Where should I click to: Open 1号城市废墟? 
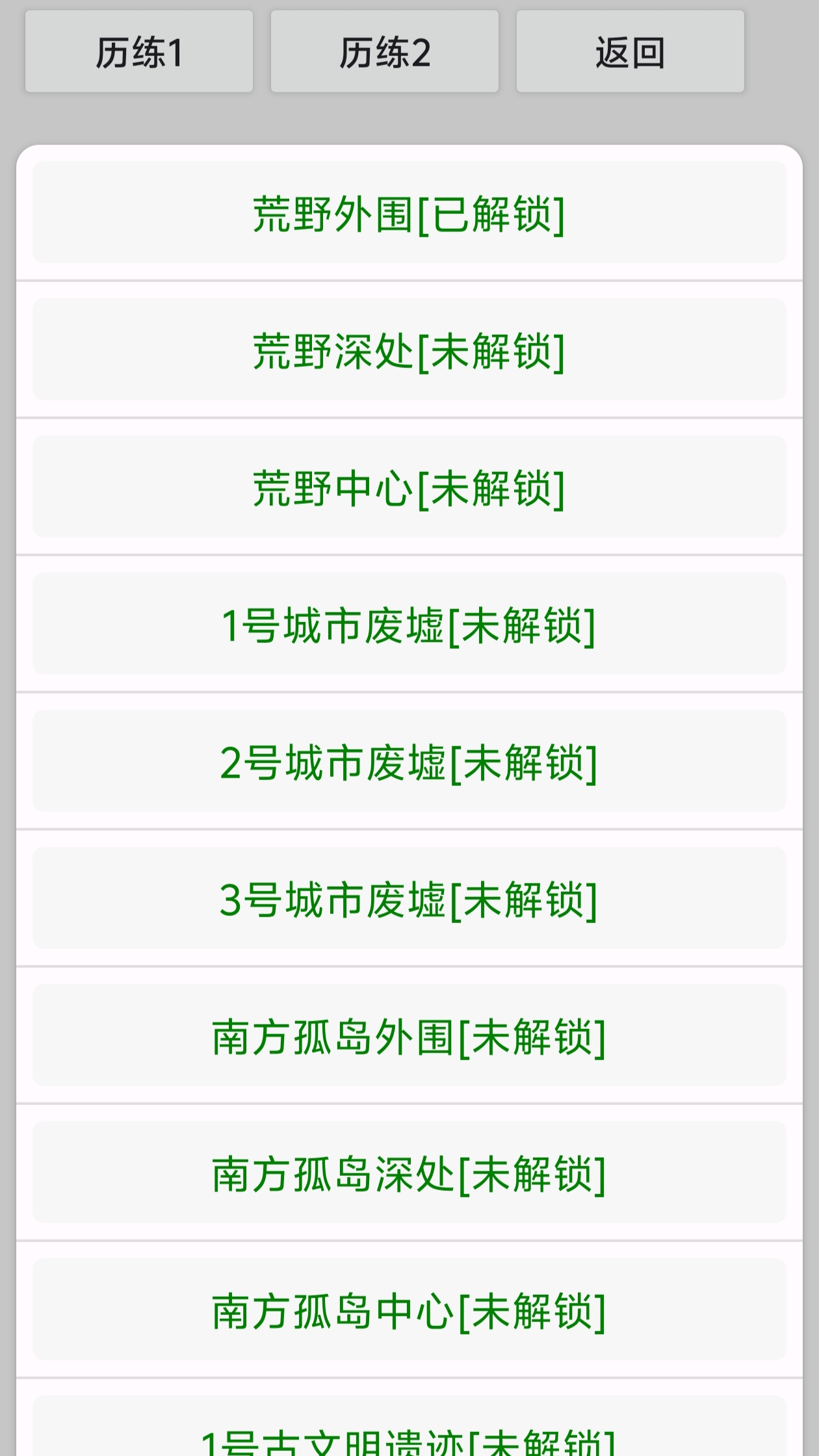(x=409, y=625)
